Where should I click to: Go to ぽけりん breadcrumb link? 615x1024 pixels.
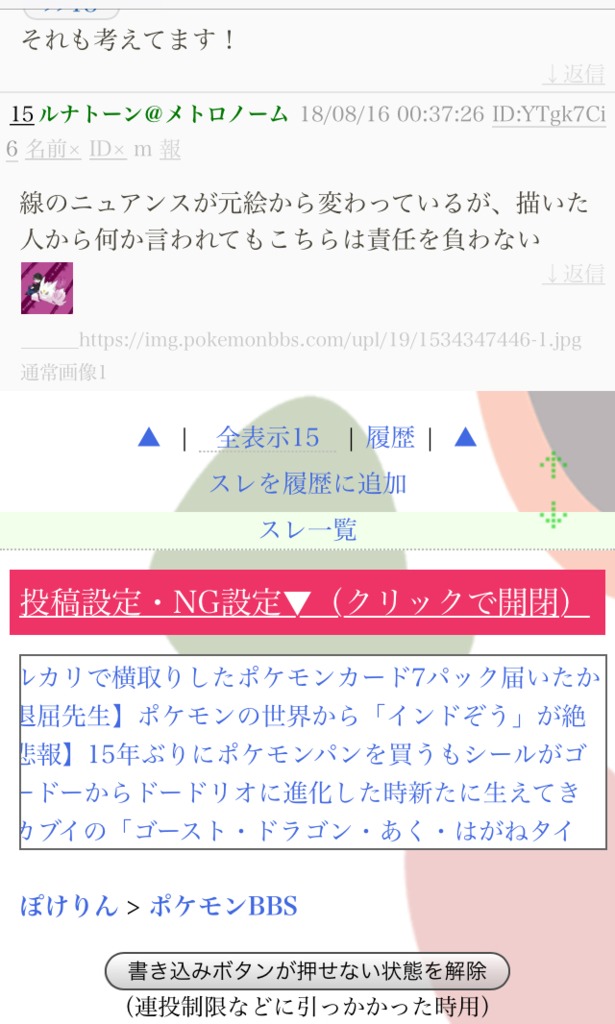69,906
